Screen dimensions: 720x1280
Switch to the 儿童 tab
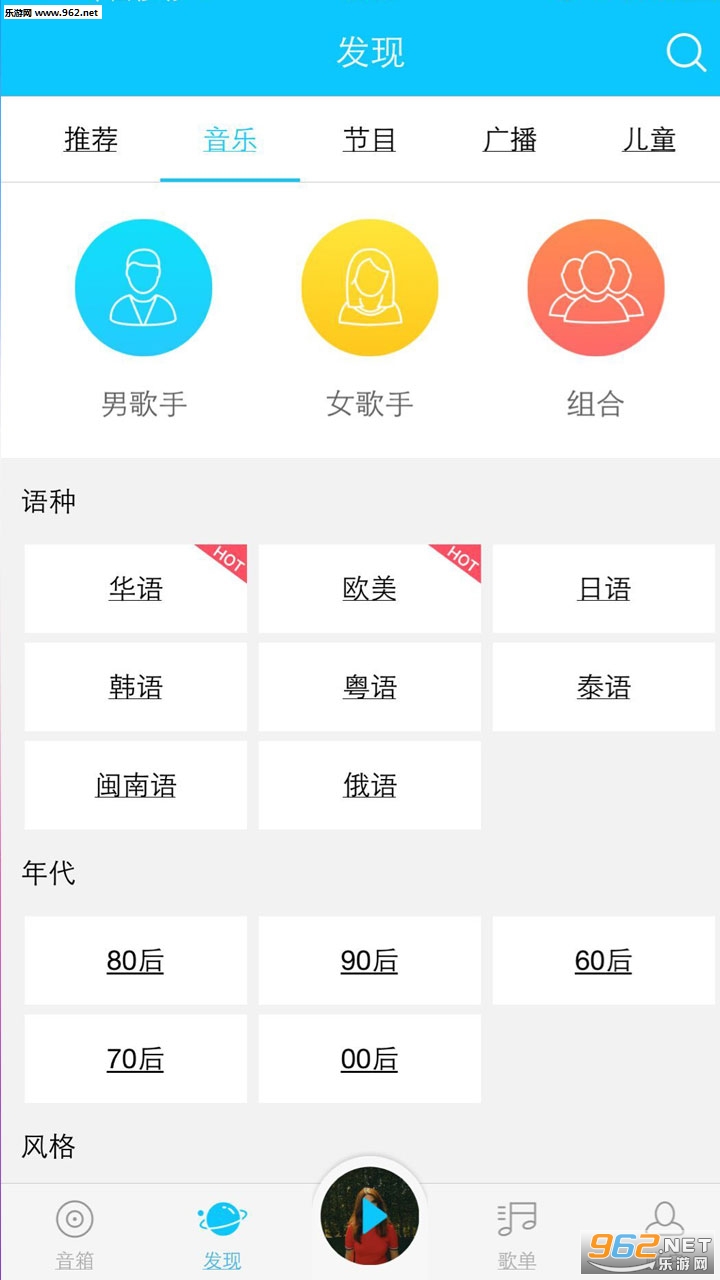point(649,140)
